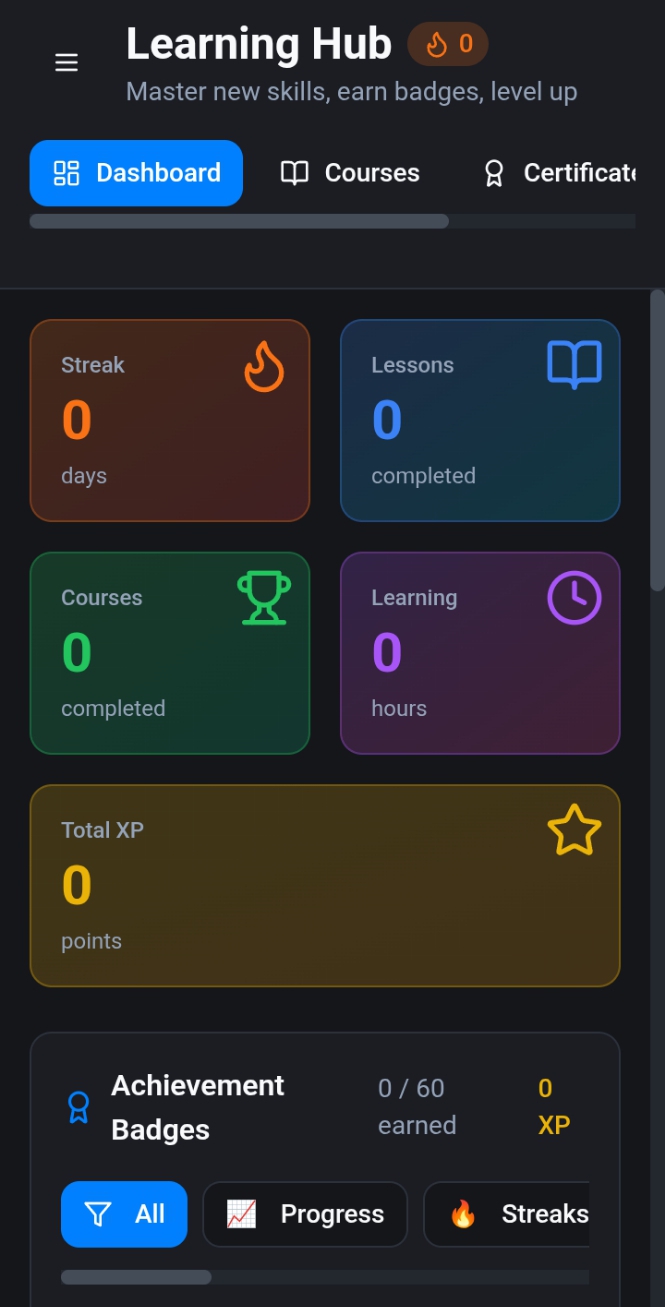665x1307 pixels.
Task: Filter badges by Streaks
Action: 507,1214
